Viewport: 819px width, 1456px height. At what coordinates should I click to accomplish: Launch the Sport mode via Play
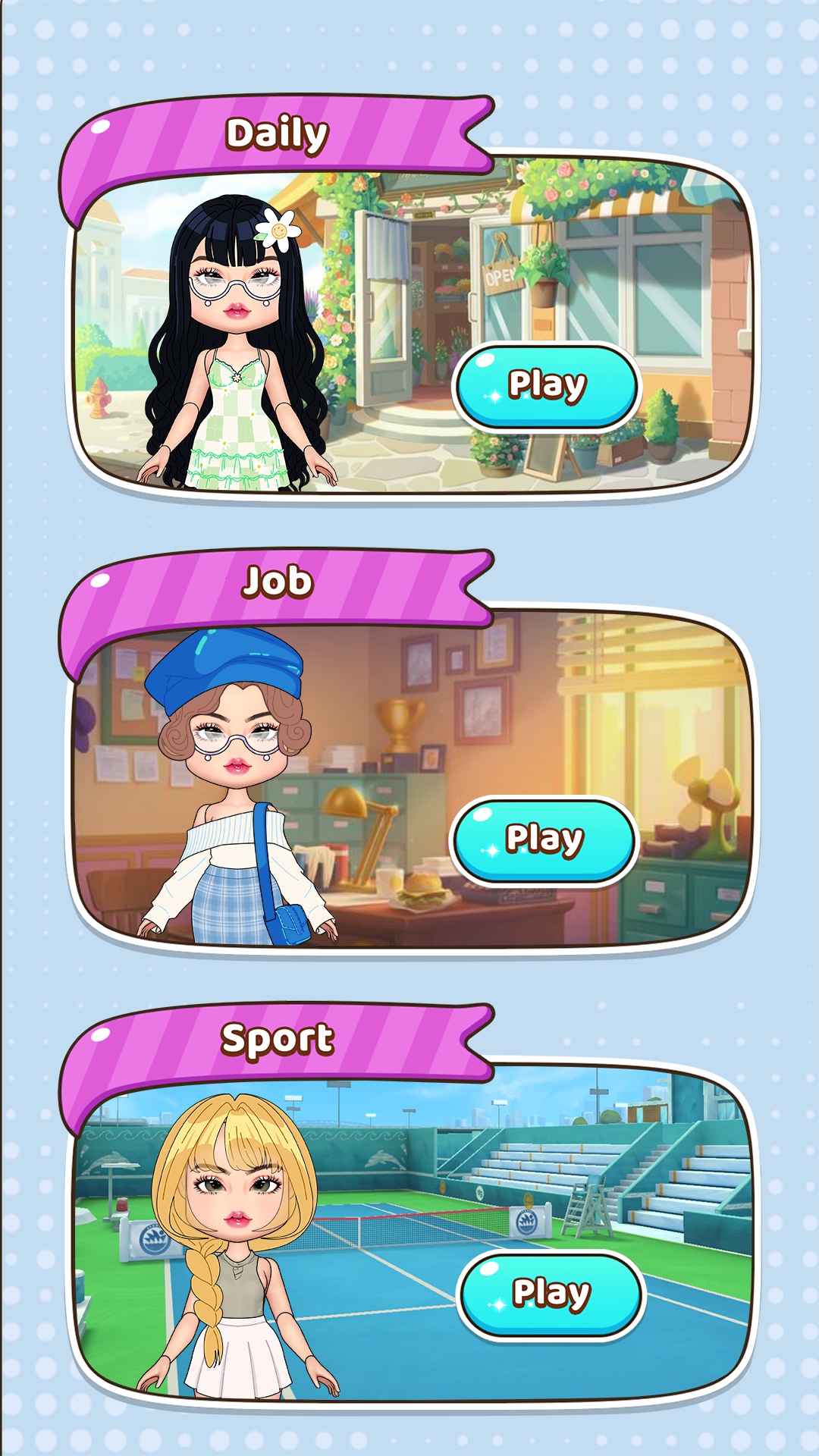pyautogui.click(x=551, y=1294)
